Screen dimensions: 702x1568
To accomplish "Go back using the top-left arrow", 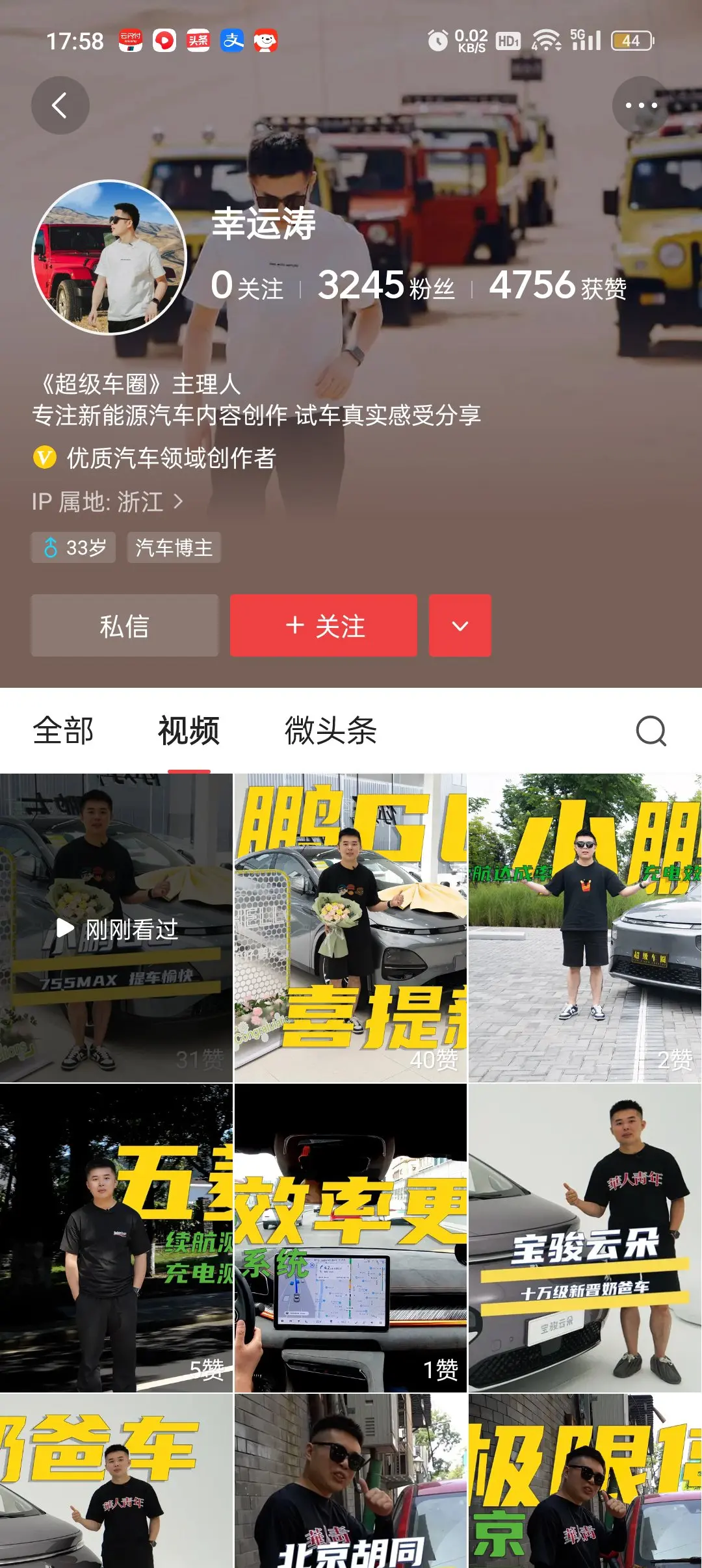I will point(60,105).
